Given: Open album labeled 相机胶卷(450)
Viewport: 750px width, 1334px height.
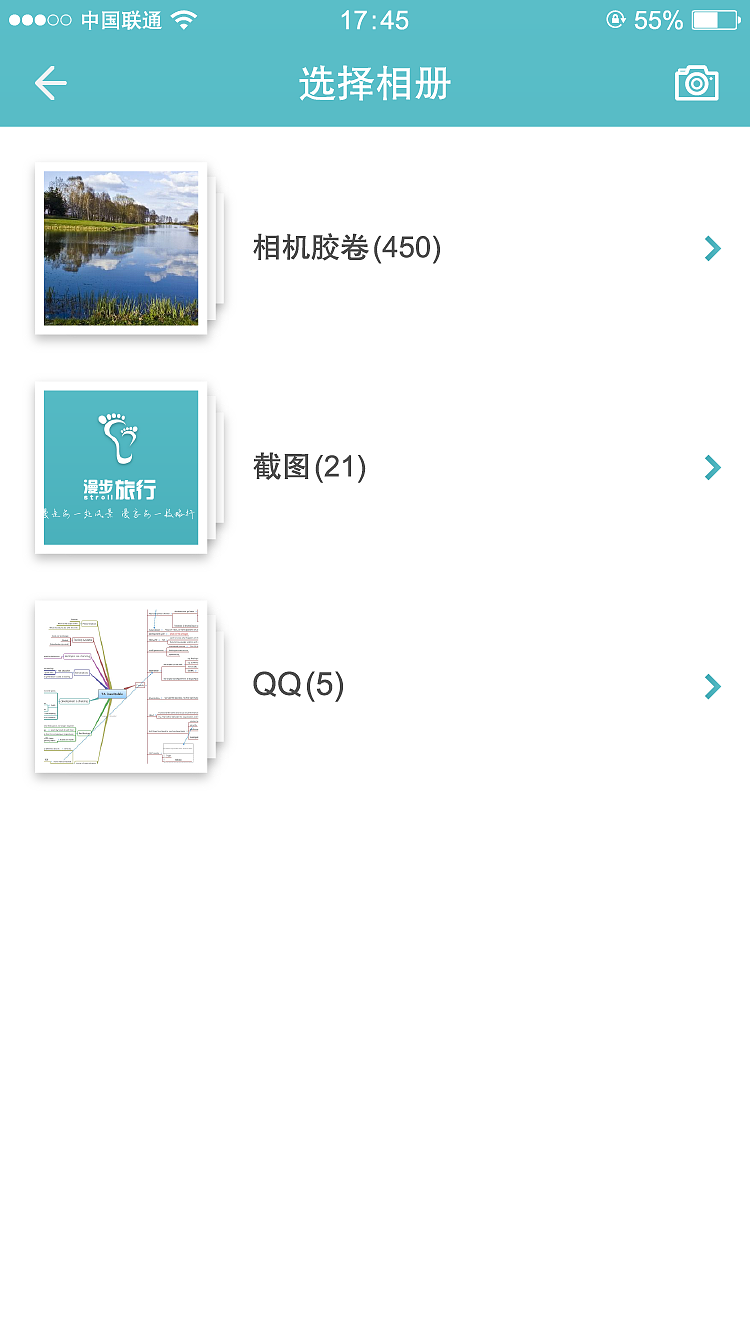Looking at the screenshot, I should (347, 248).
